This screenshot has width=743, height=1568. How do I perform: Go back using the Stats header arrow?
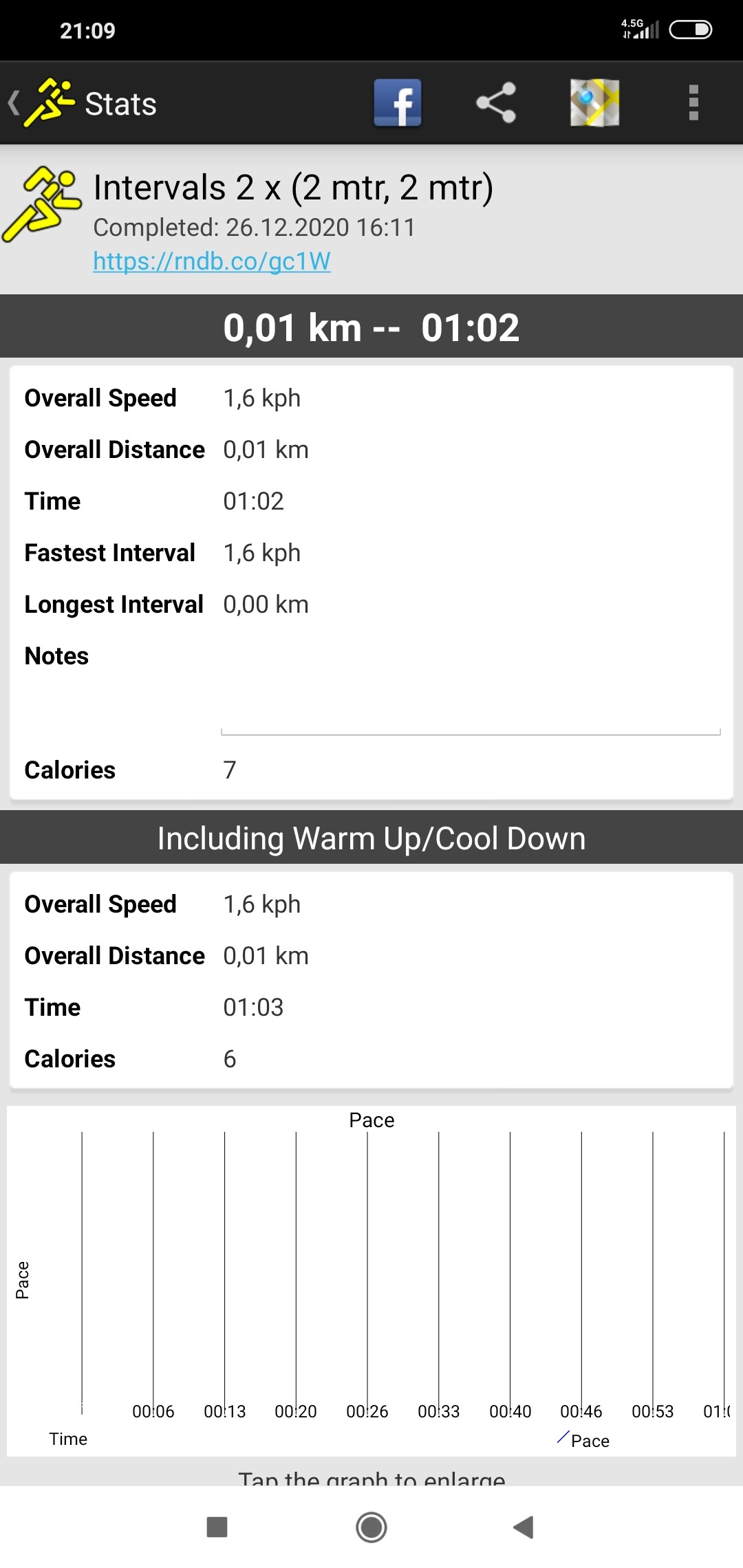14,103
